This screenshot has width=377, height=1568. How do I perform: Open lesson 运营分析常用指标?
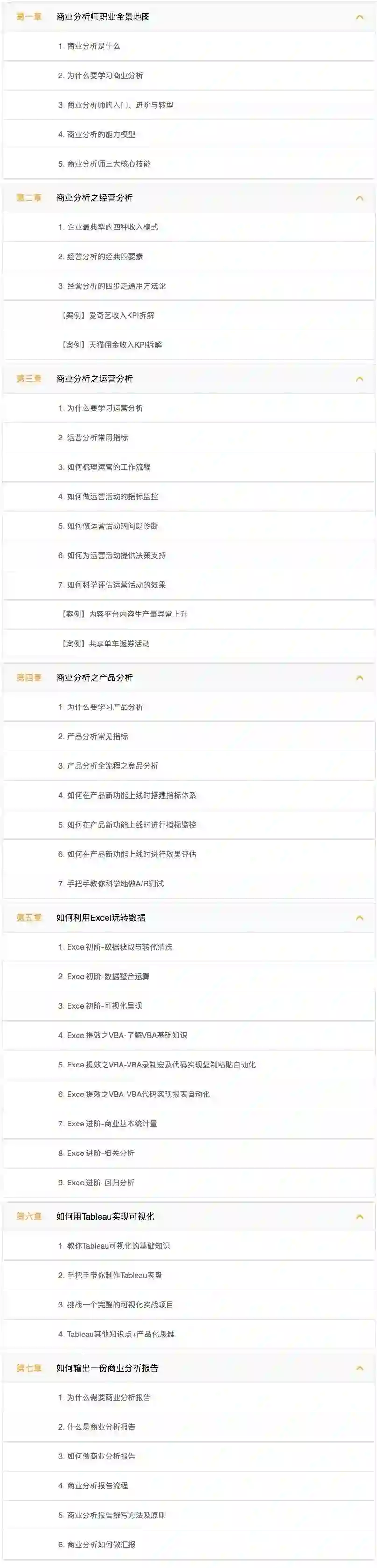tap(189, 438)
